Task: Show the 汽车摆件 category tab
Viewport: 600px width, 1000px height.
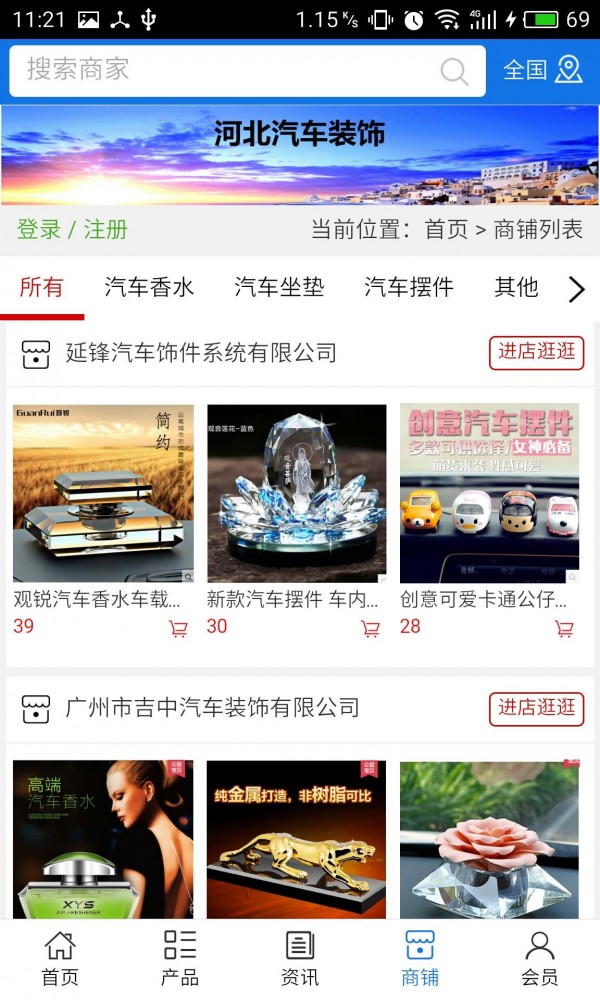Action: coord(409,288)
